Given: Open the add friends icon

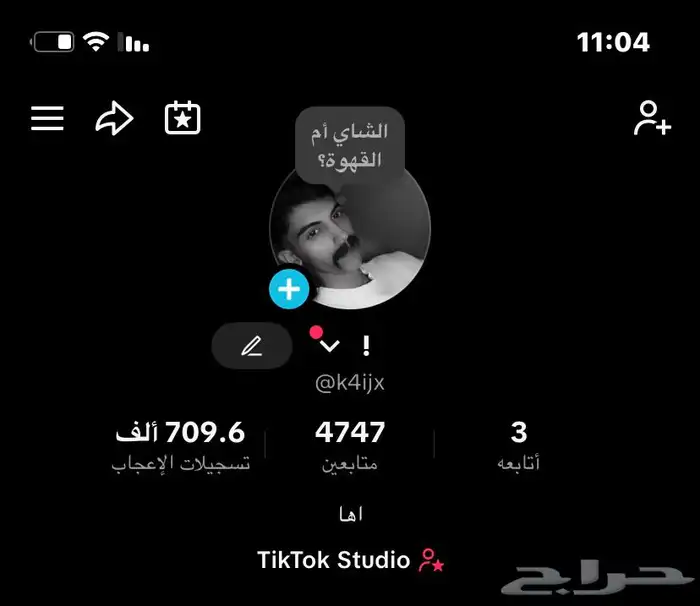Looking at the screenshot, I should [652, 118].
